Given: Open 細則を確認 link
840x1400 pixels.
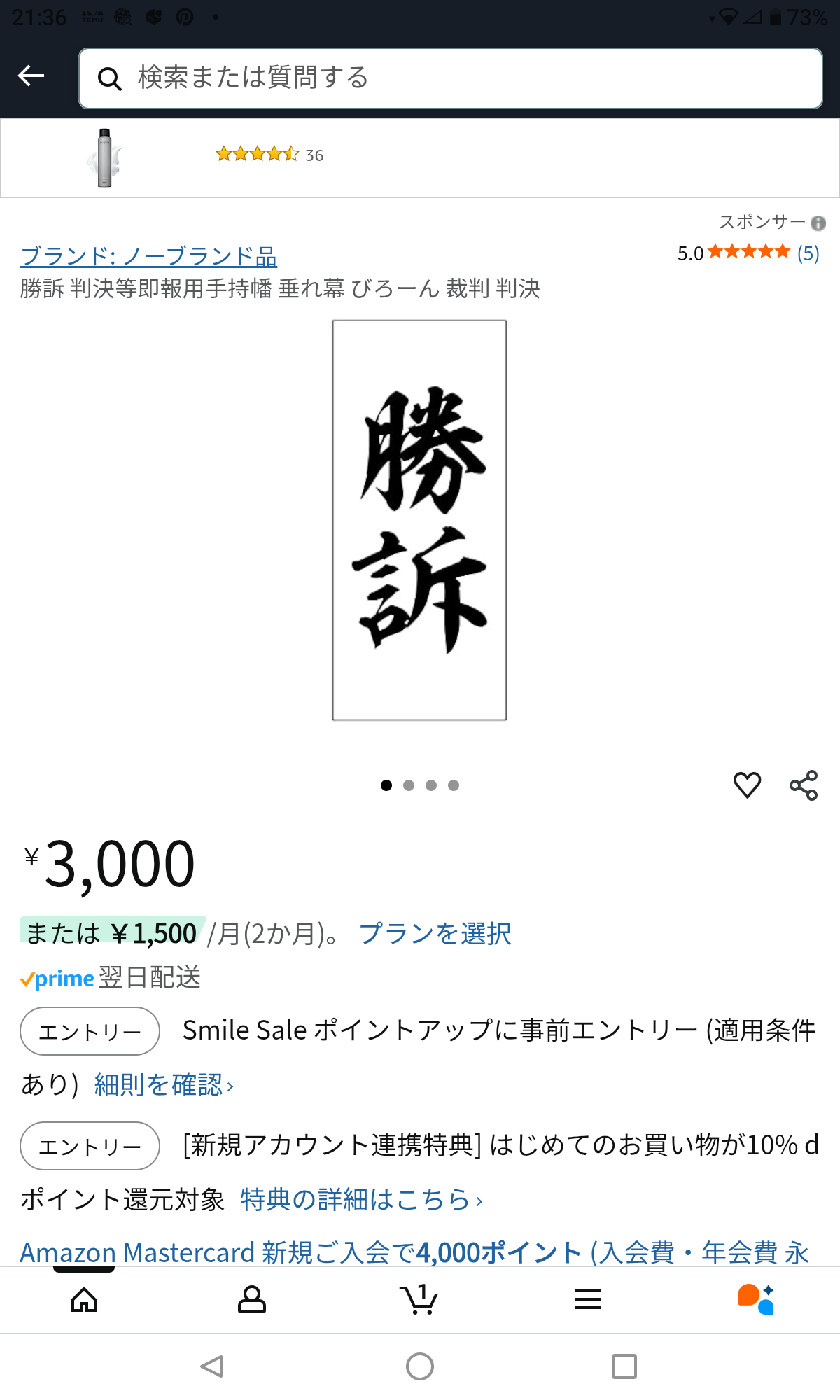Looking at the screenshot, I should (x=164, y=1084).
